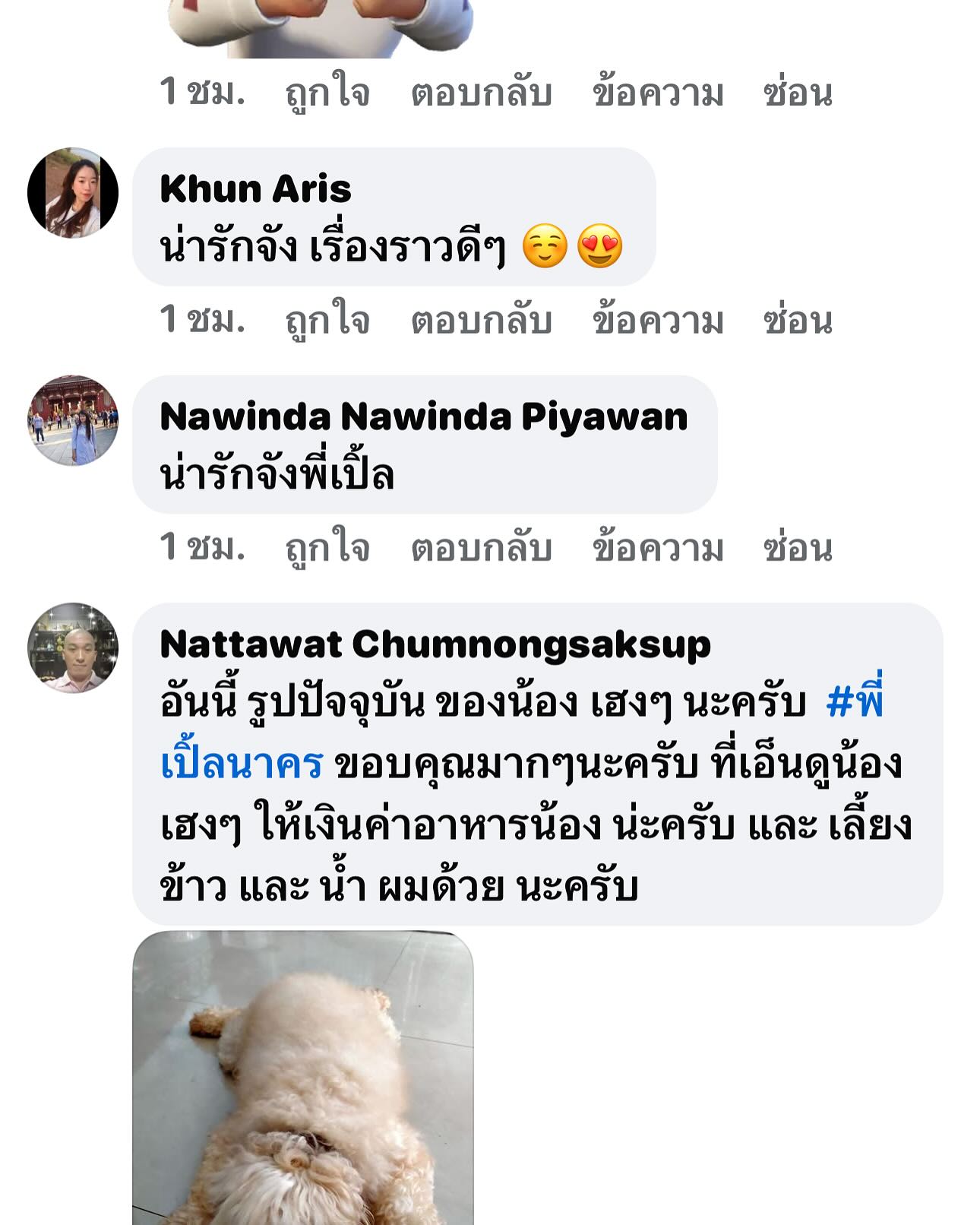The image size is (980, 1225).
Task: Send message to Nawinda Nawinda Piyawan
Action: click(x=658, y=548)
